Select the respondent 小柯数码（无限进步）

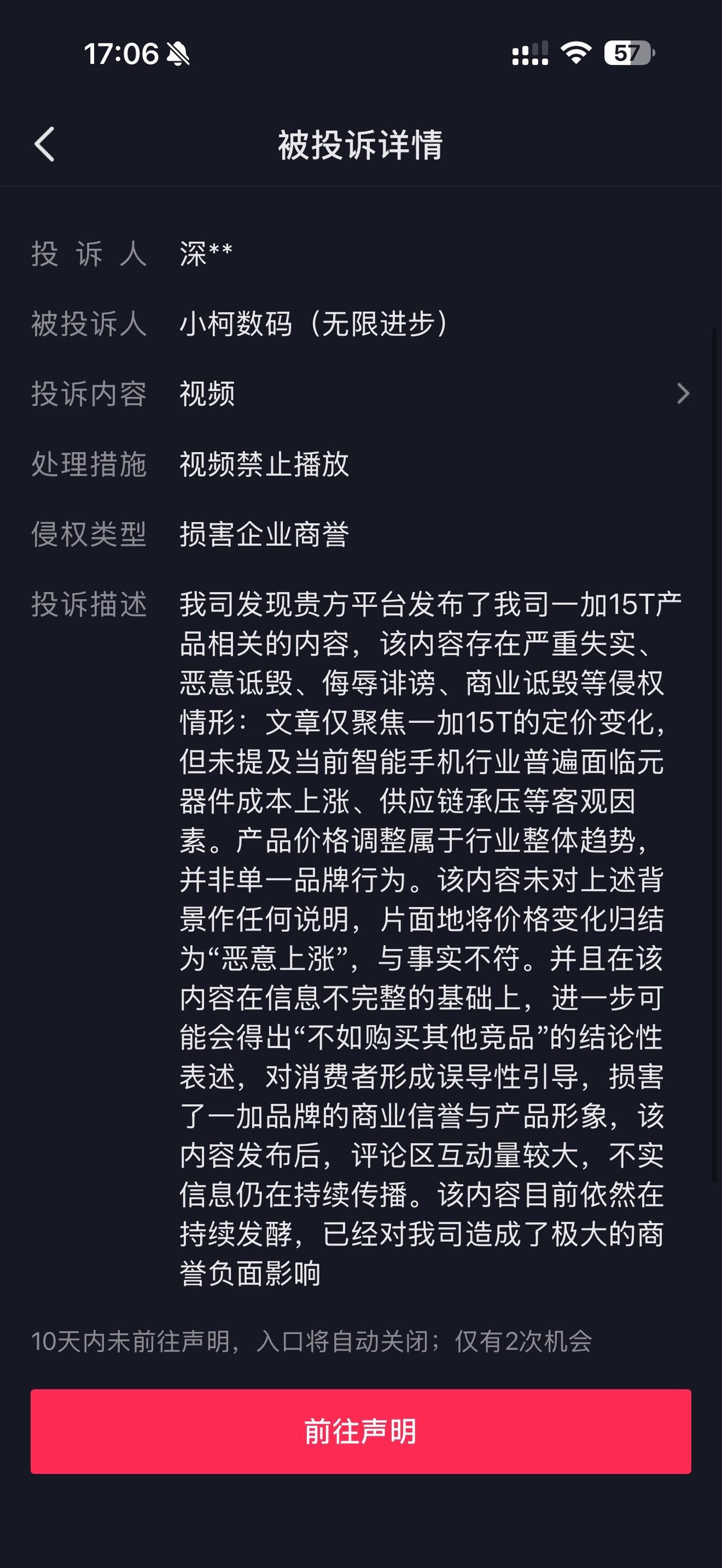pyautogui.click(x=314, y=324)
